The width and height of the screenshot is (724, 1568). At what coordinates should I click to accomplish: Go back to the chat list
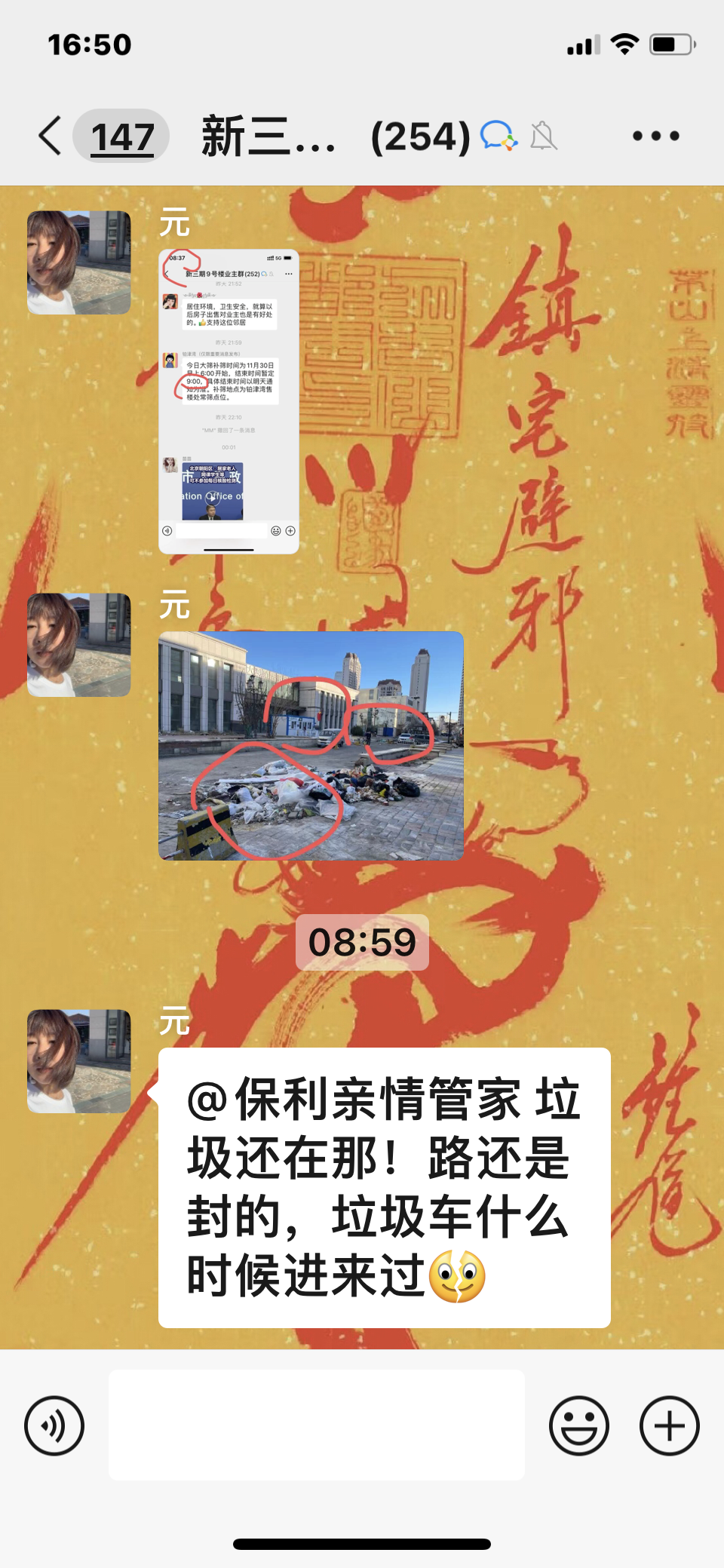tap(50, 136)
